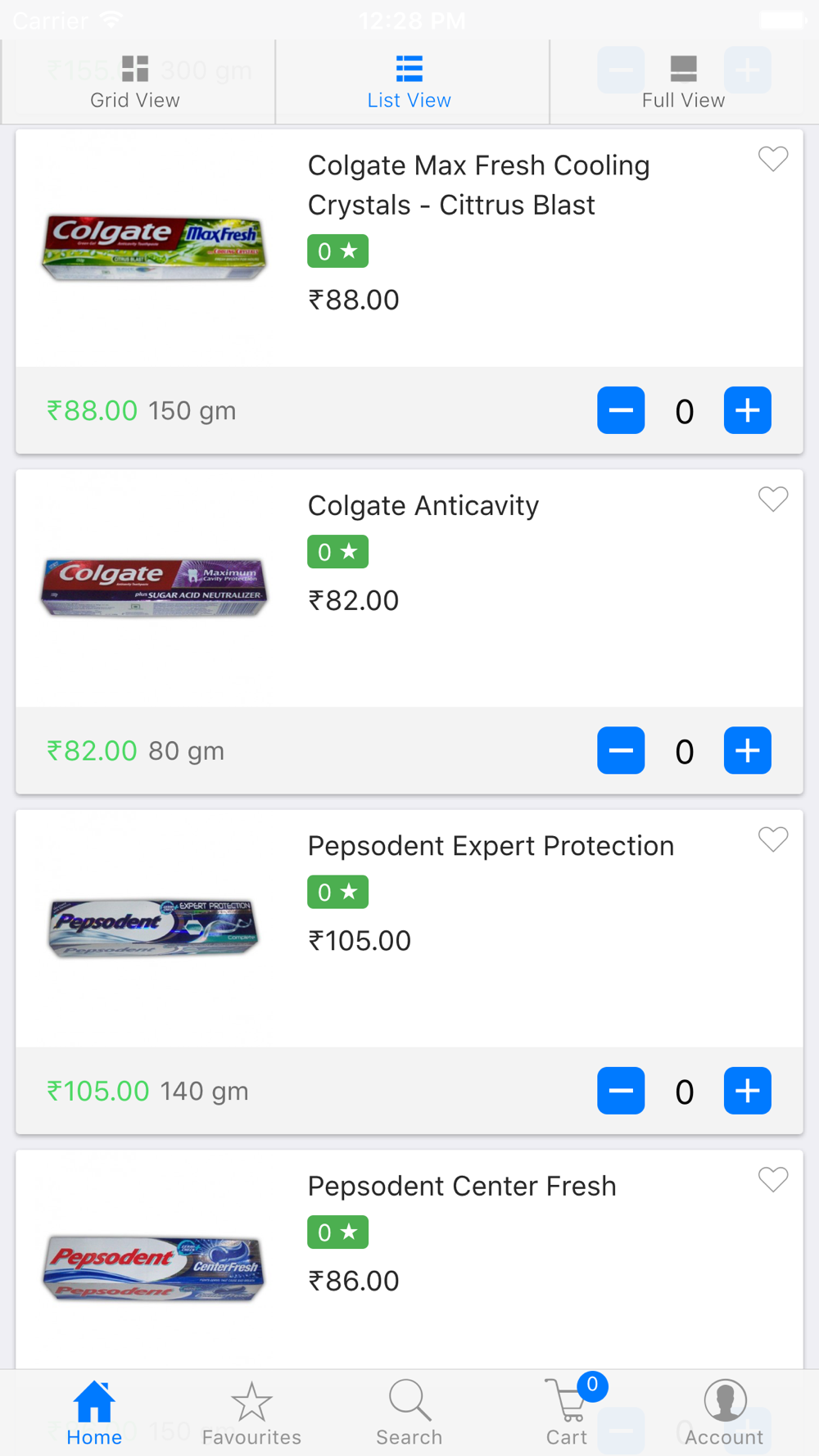Open the Favourites tab
Screen dimensions: 819x1456
click(251, 1413)
